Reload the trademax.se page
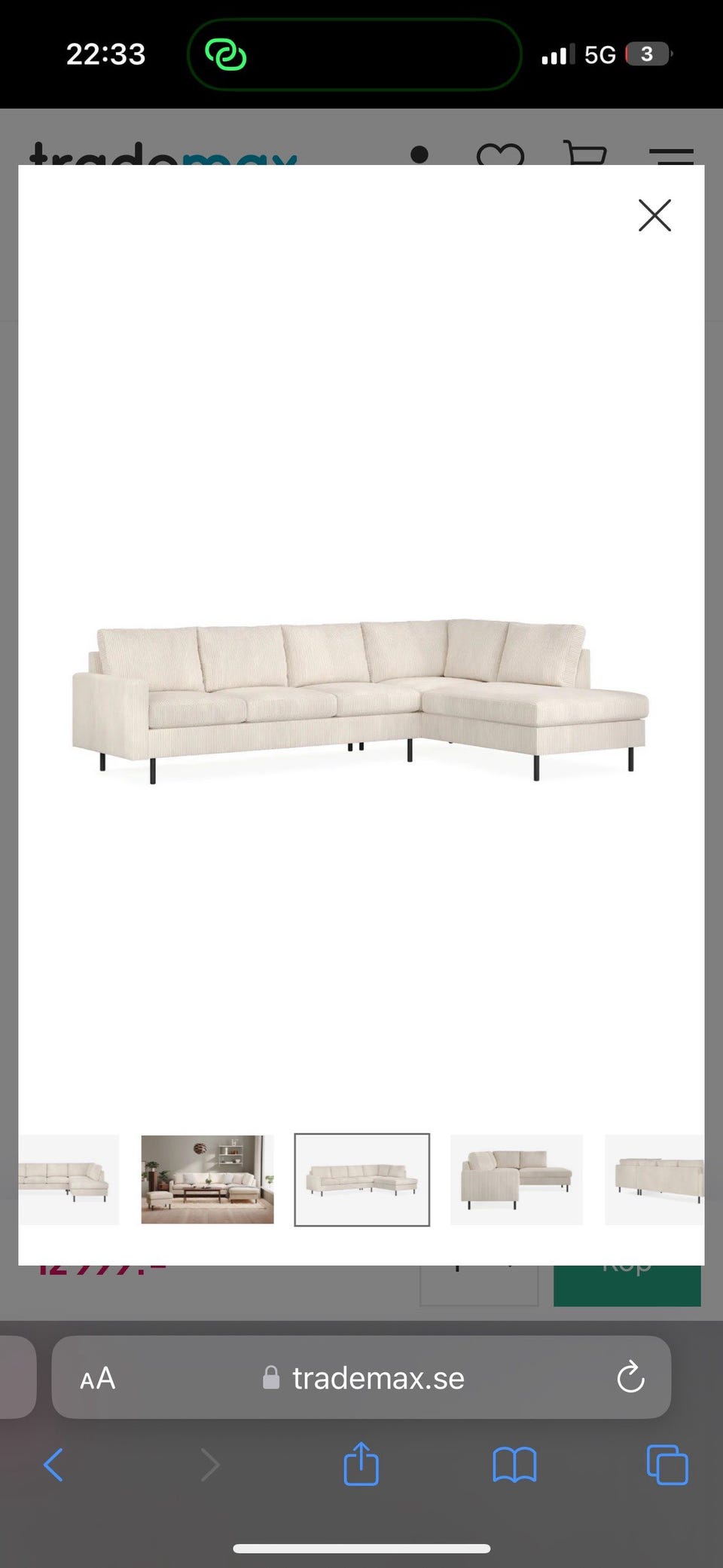Screen dimensions: 723x1568 pos(630,1377)
